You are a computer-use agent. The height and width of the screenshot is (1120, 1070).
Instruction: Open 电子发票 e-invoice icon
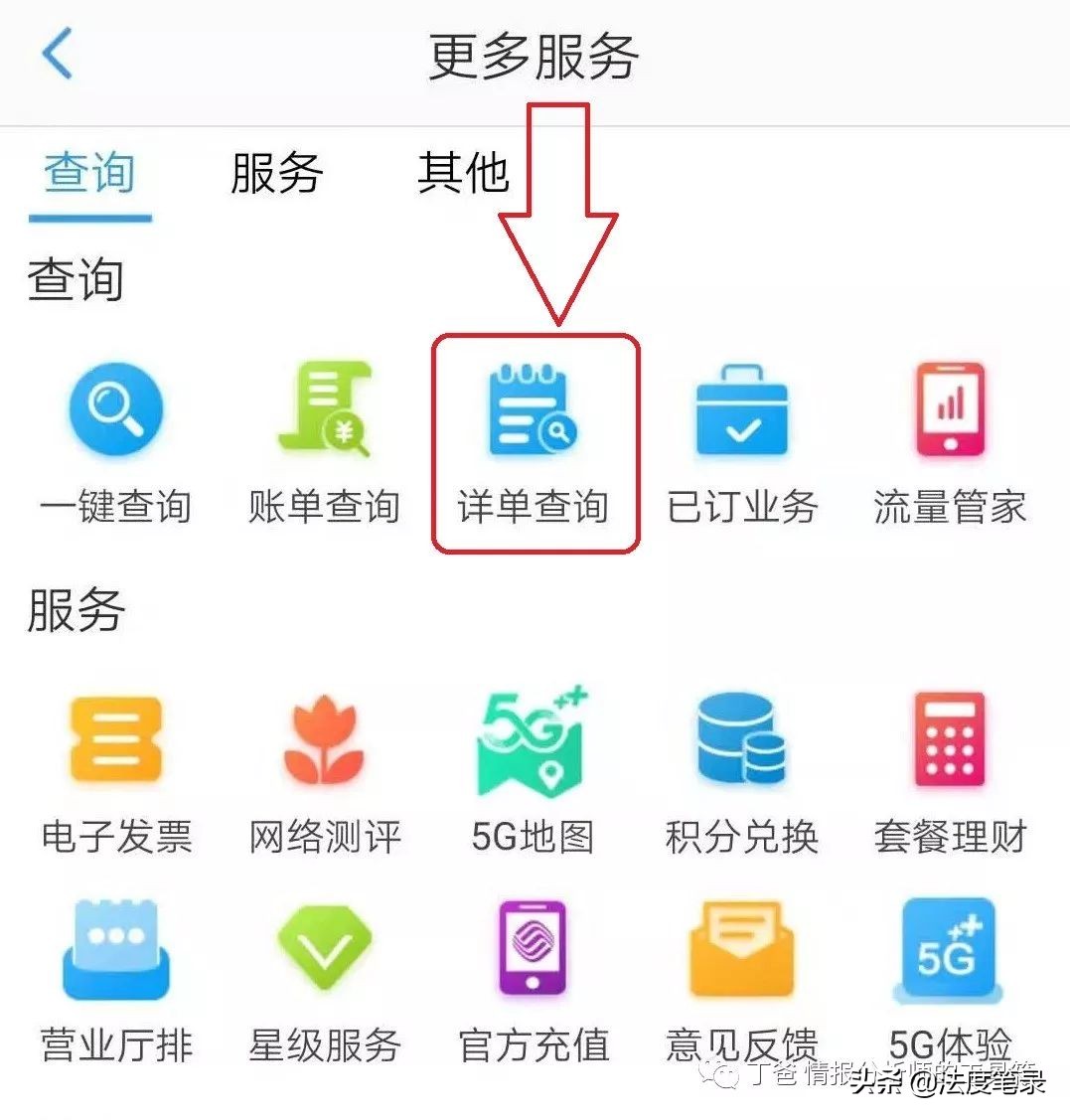116,745
